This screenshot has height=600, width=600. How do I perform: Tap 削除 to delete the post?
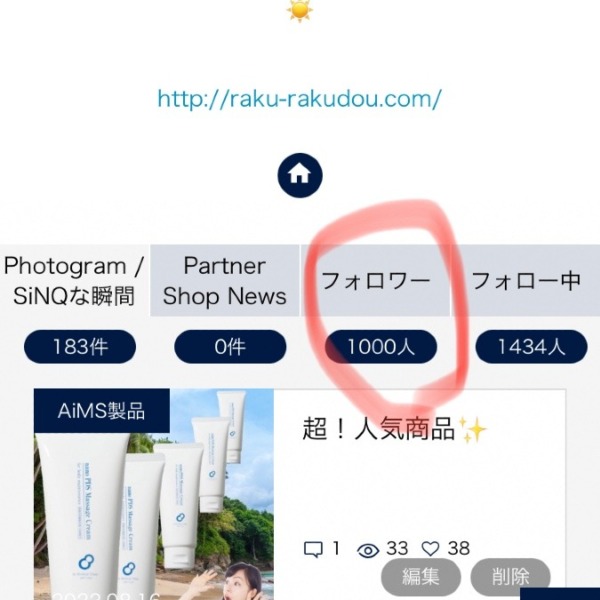(x=510, y=577)
